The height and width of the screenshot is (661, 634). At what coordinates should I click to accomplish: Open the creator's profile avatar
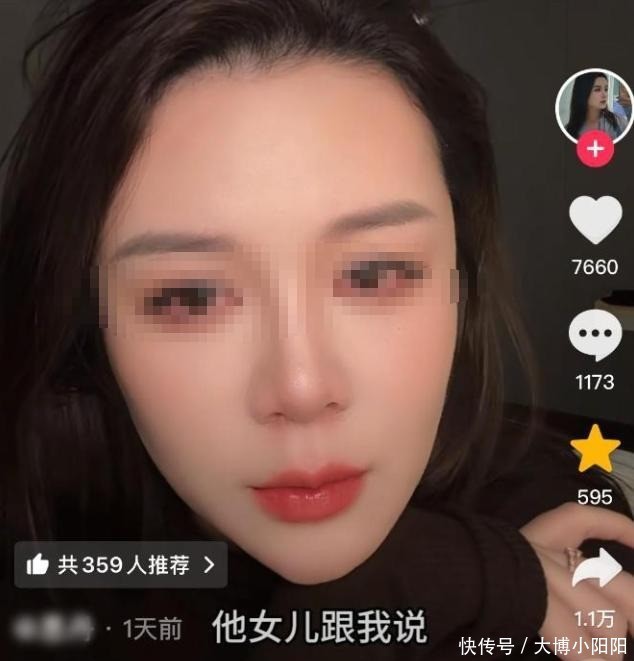(x=594, y=105)
